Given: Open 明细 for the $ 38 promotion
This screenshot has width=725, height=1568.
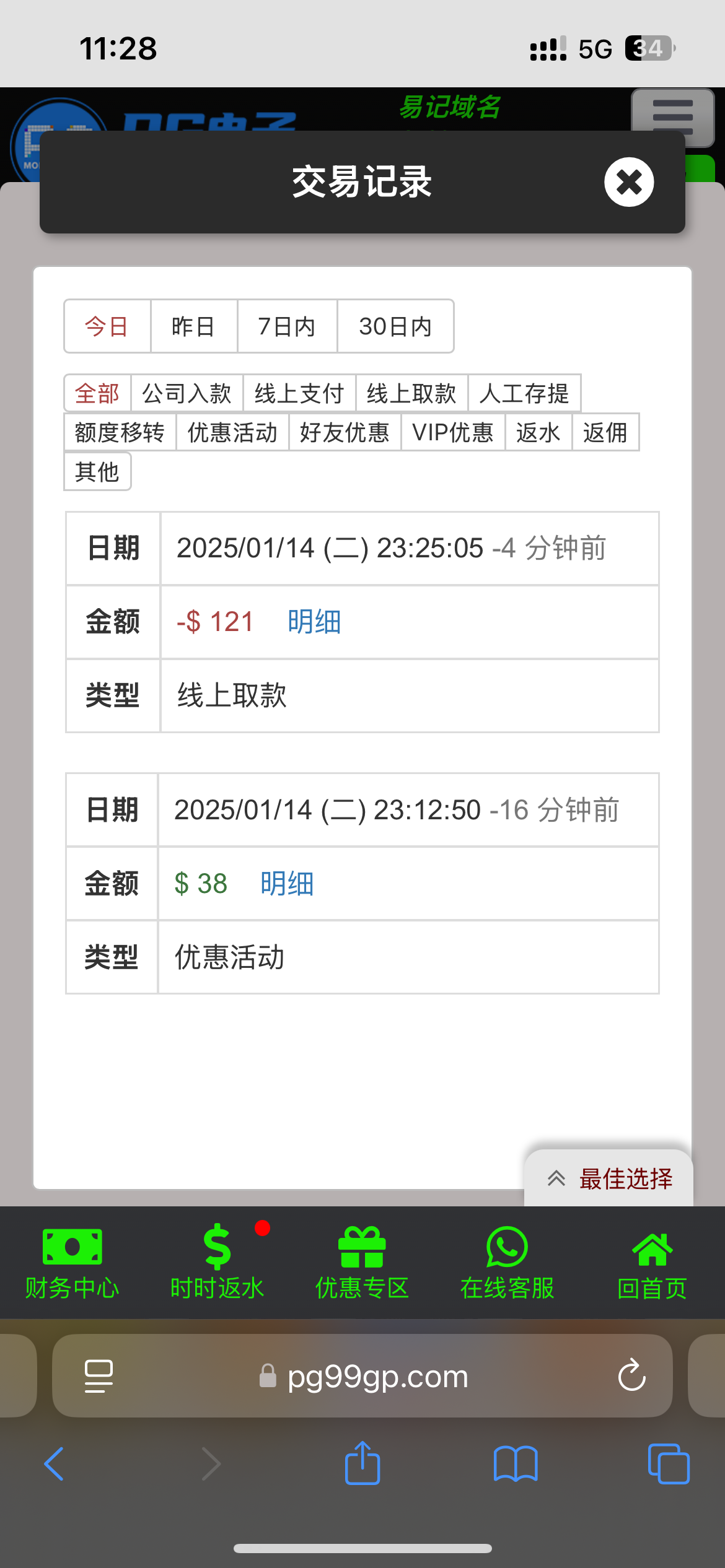Looking at the screenshot, I should 287,884.
